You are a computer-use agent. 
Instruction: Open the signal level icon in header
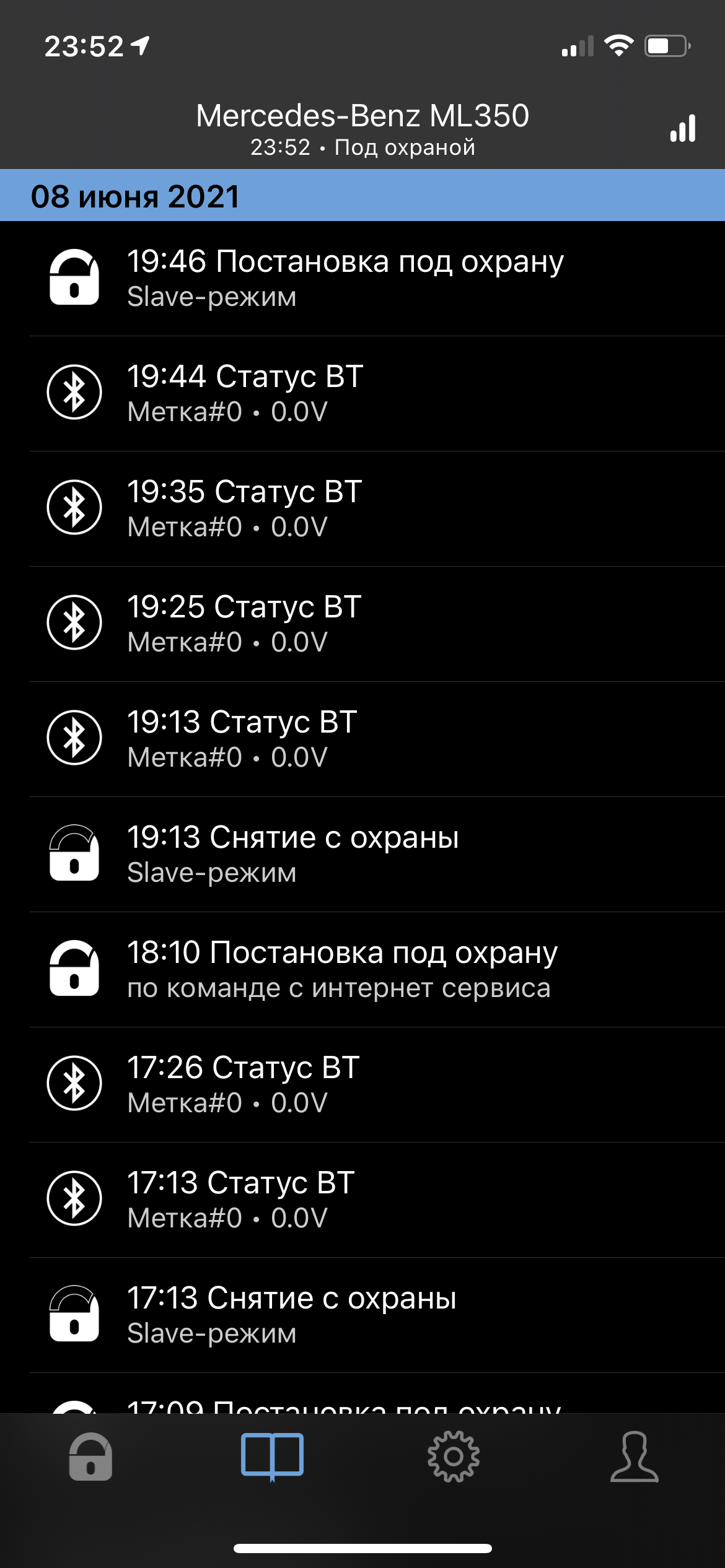(682, 128)
